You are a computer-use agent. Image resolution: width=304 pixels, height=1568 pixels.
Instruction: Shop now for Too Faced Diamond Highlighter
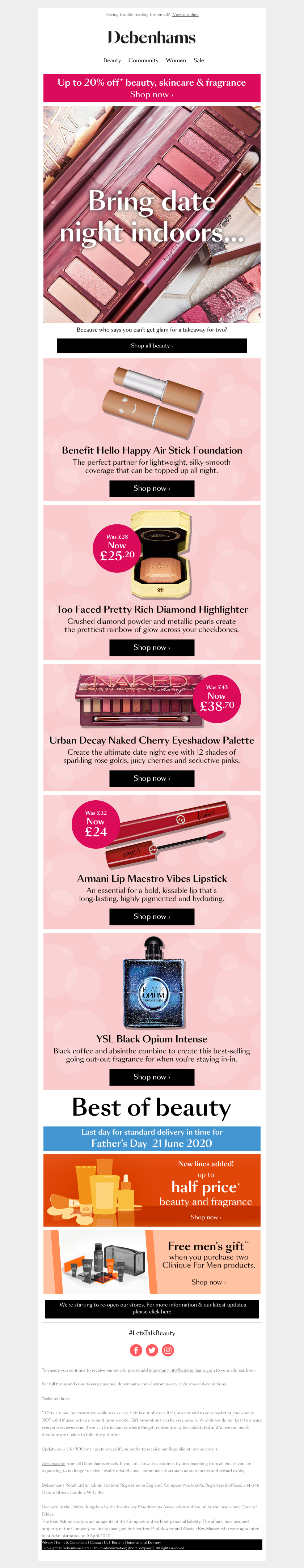tap(152, 647)
